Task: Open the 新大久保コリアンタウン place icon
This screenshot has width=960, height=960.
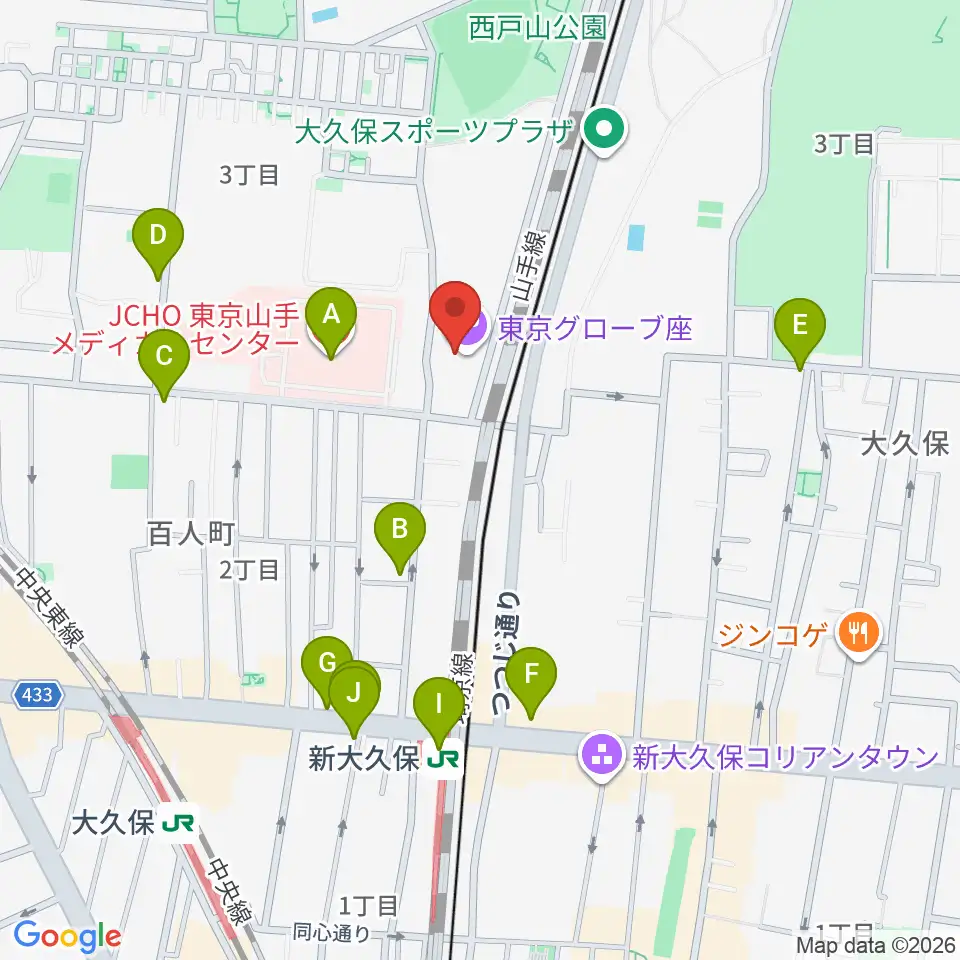Action: (603, 757)
